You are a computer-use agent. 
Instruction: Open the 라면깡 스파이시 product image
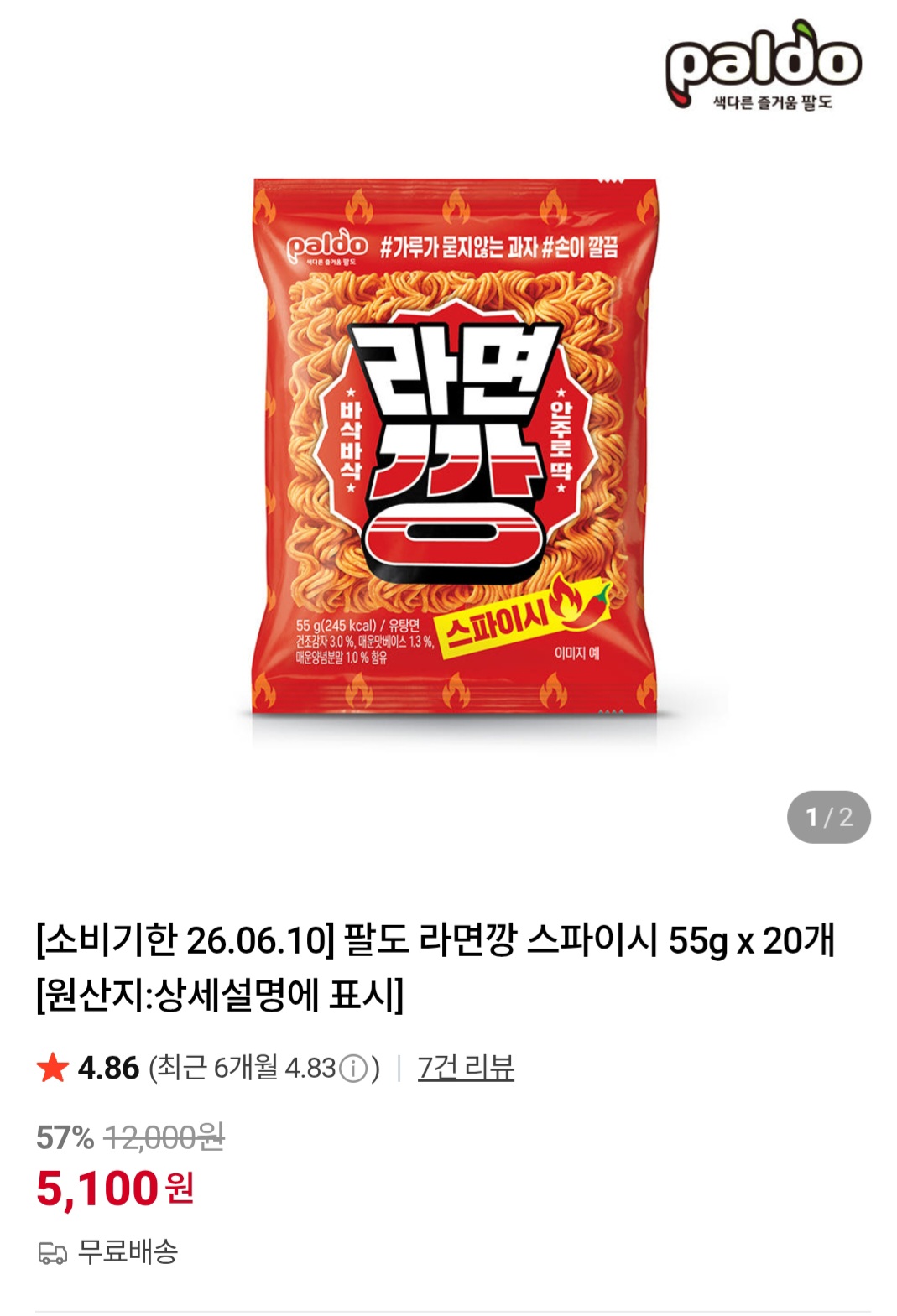pyautogui.click(x=454, y=446)
